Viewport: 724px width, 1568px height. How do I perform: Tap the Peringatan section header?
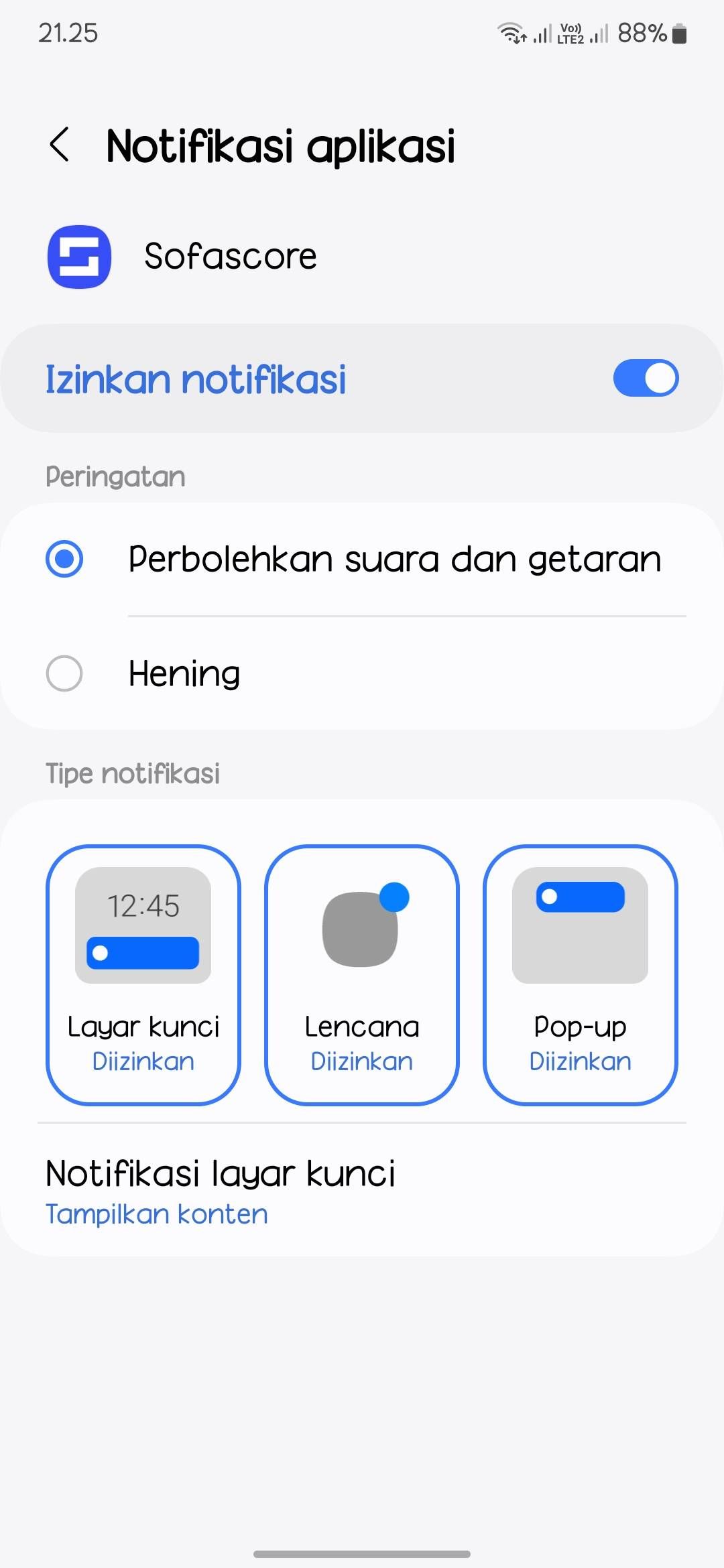[115, 476]
